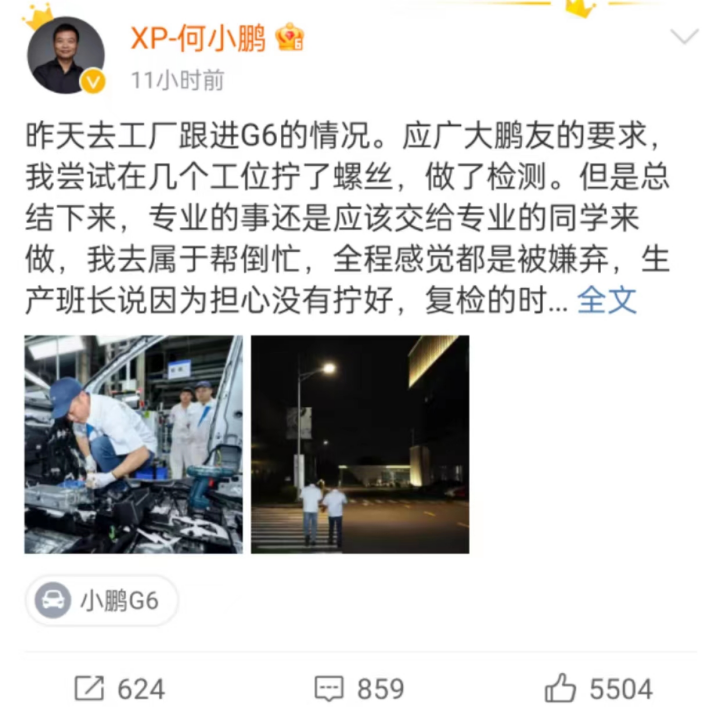Repost this post with 624 shares
Screen dimensions: 720x720
120,688
